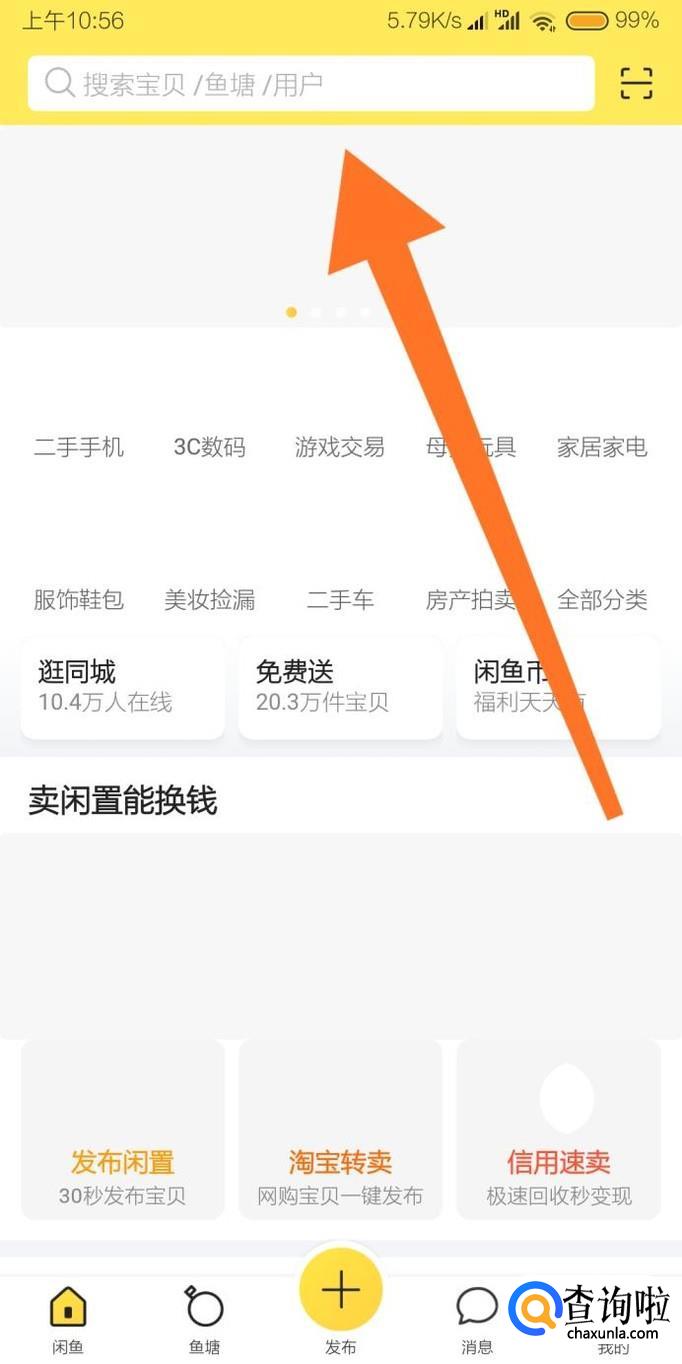Screen dimensions: 682x1364
Task: Open the 服饰鞋包 category
Action: tap(79, 599)
